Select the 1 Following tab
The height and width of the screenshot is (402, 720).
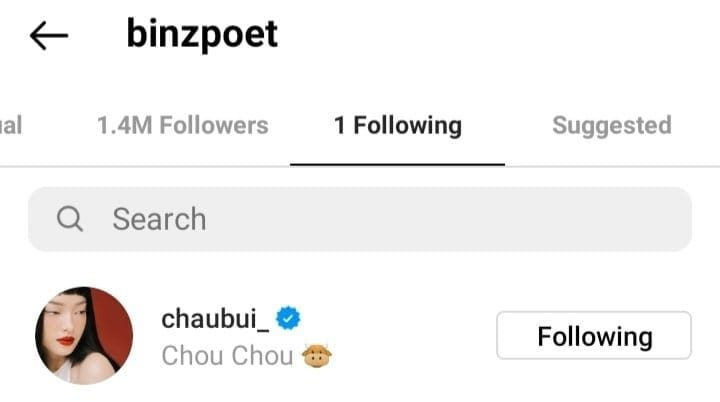[397, 126]
